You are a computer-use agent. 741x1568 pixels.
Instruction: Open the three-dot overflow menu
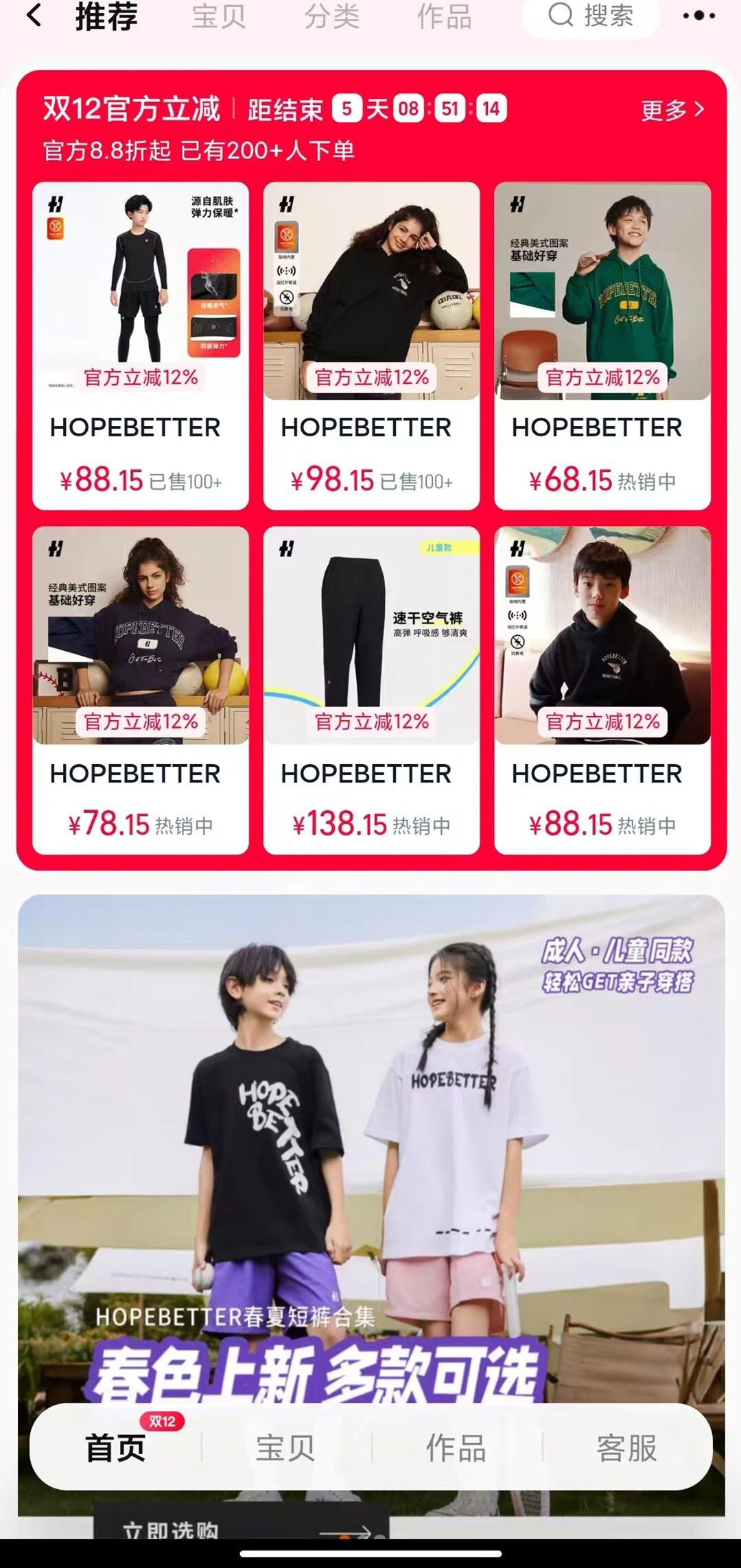pyautogui.click(x=698, y=15)
